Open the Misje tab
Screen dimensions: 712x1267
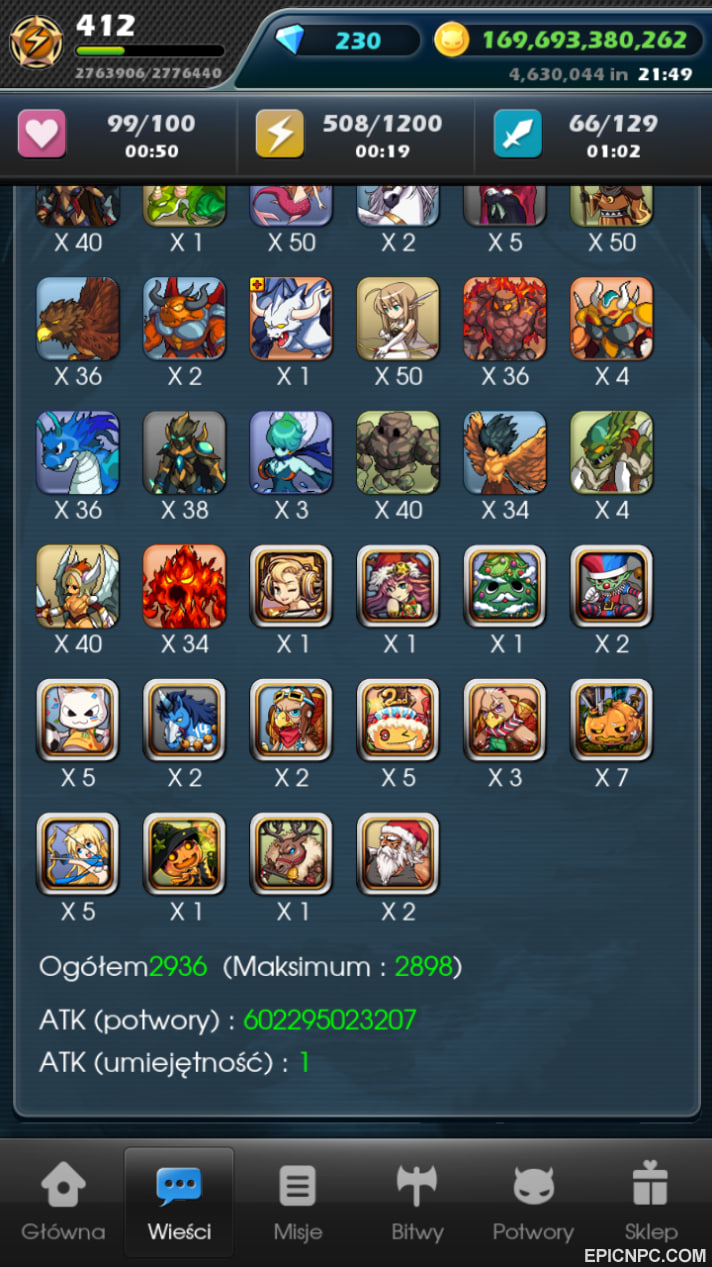click(x=297, y=1203)
